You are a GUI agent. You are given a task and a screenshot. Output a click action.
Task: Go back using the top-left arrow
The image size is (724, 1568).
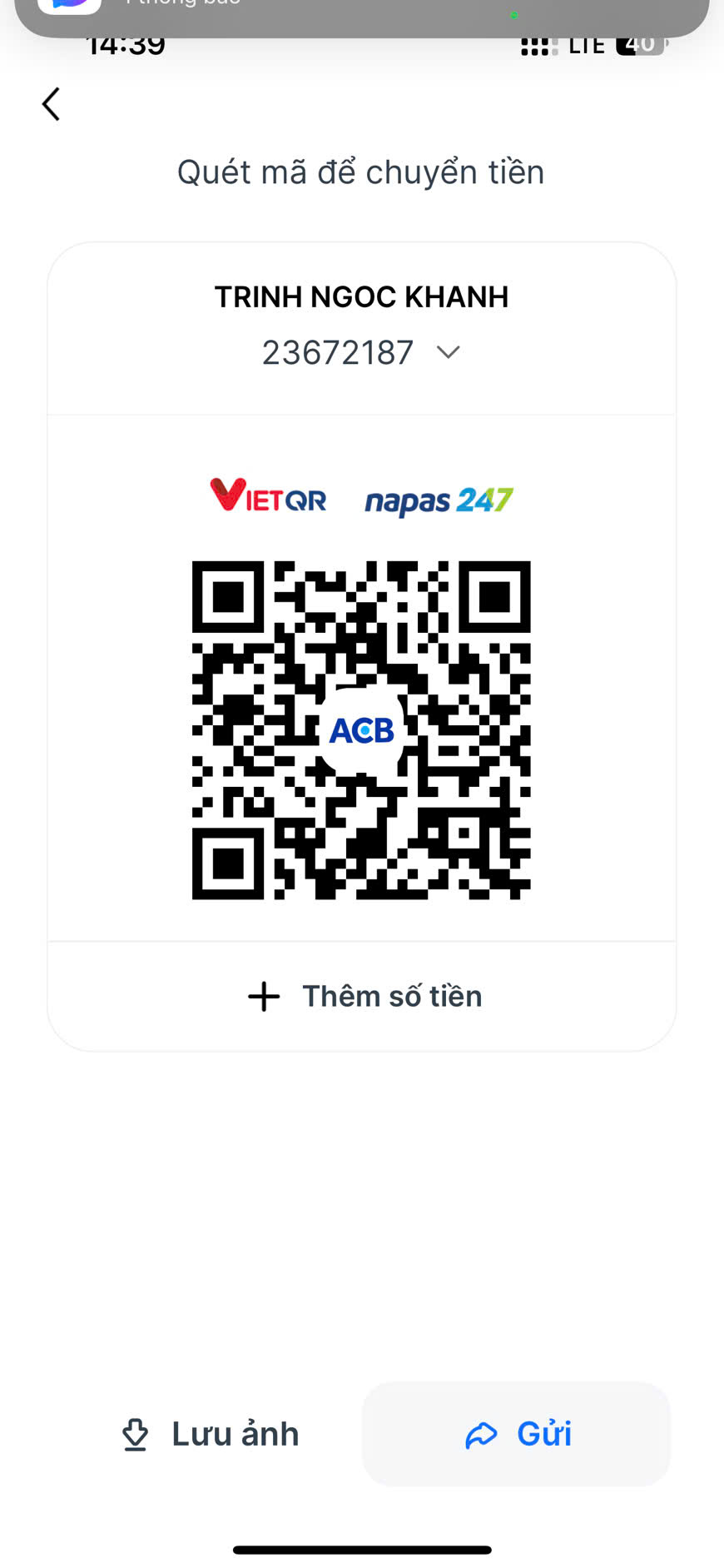coord(52,104)
